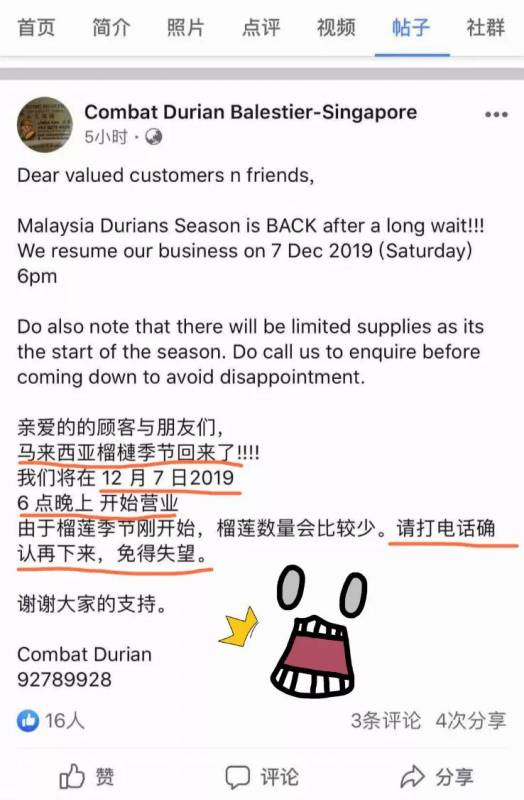Viewport: 524px width, 800px height.
Task: Comment on the post via 评论
Action: 262,777
